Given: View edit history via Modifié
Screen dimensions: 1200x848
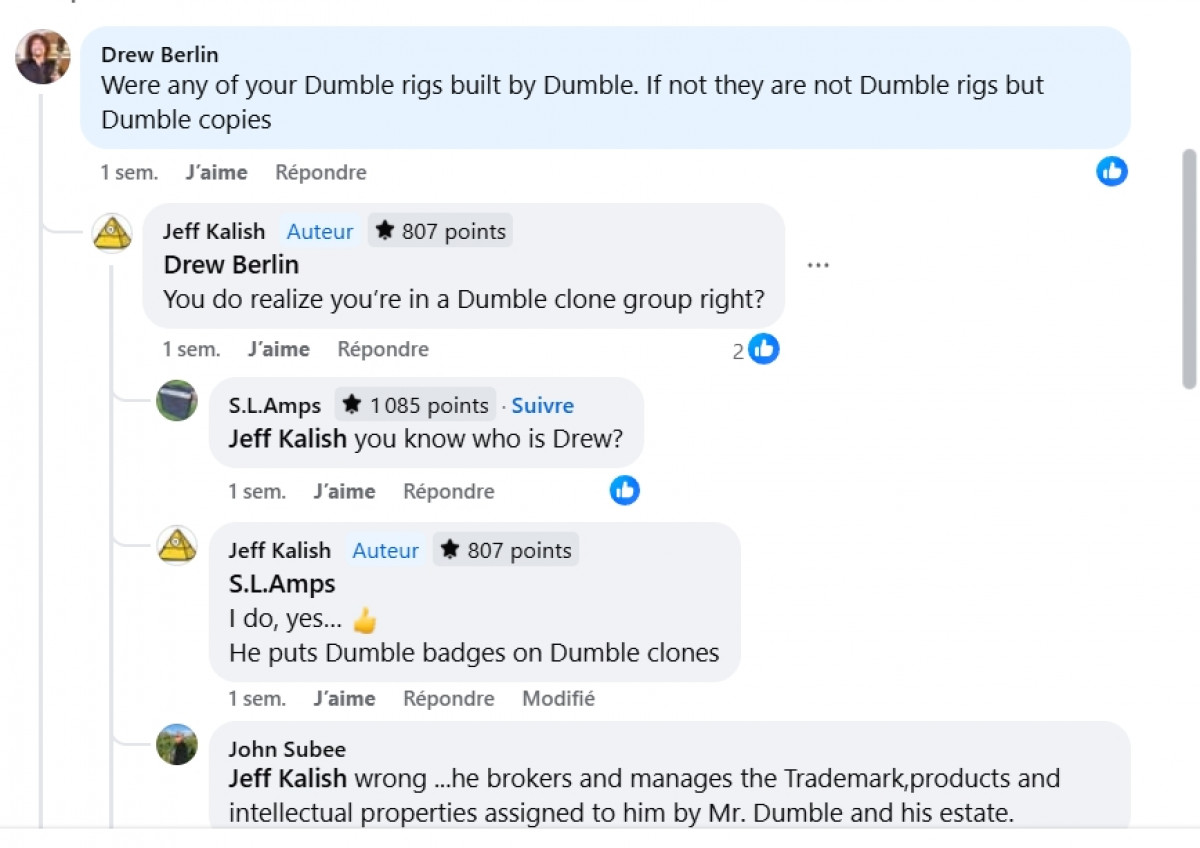Looking at the screenshot, I should (558, 698).
